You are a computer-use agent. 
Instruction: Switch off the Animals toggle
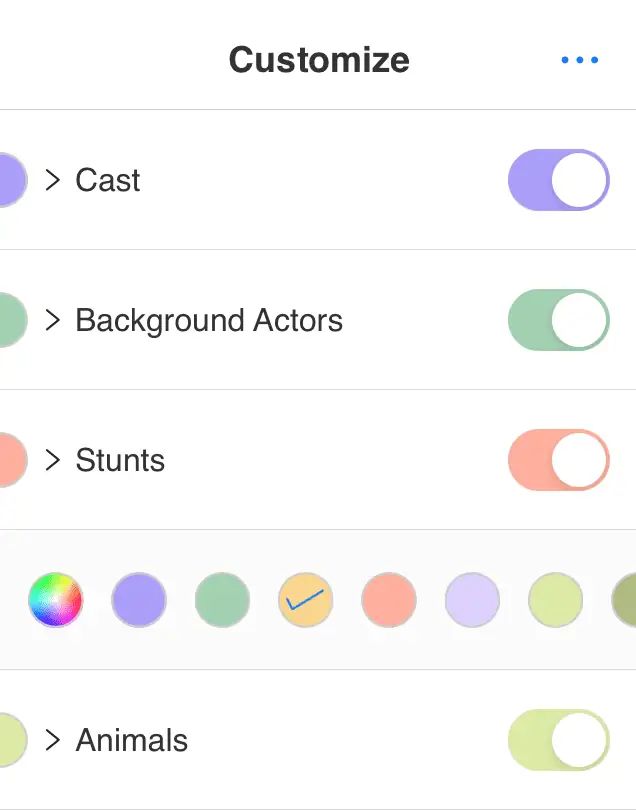(558, 740)
